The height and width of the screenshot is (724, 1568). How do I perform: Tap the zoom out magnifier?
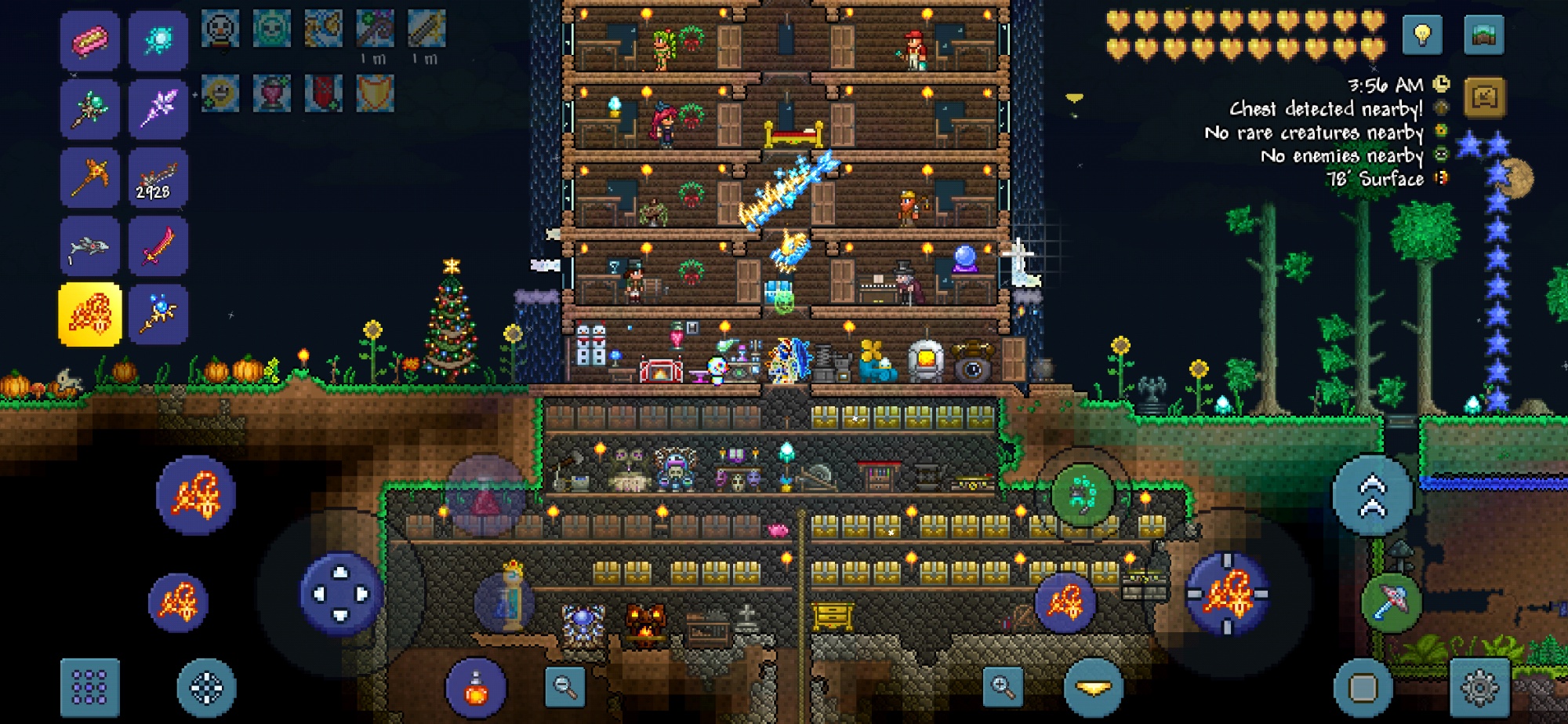pyautogui.click(x=564, y=688)
